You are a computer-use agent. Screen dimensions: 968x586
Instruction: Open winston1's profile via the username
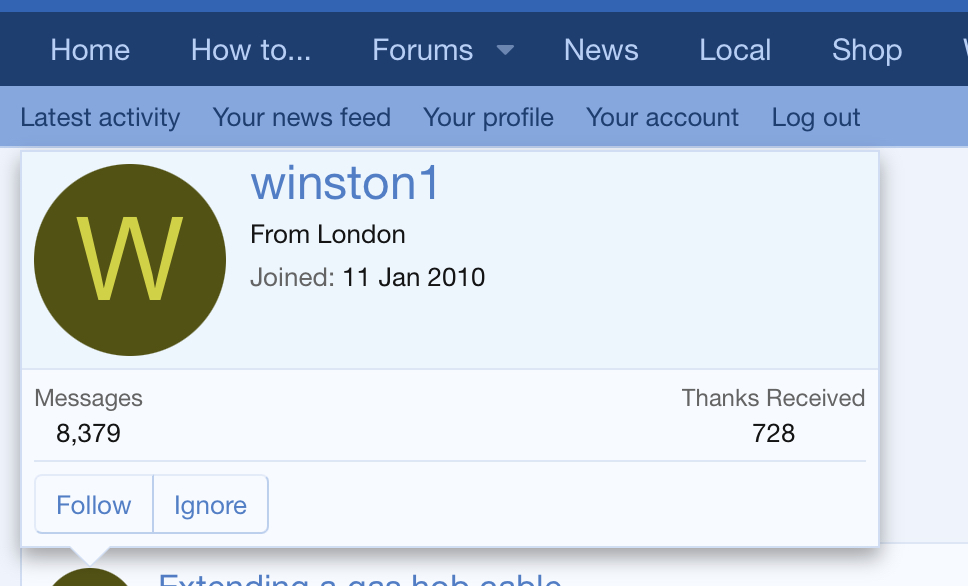point(345,184)
